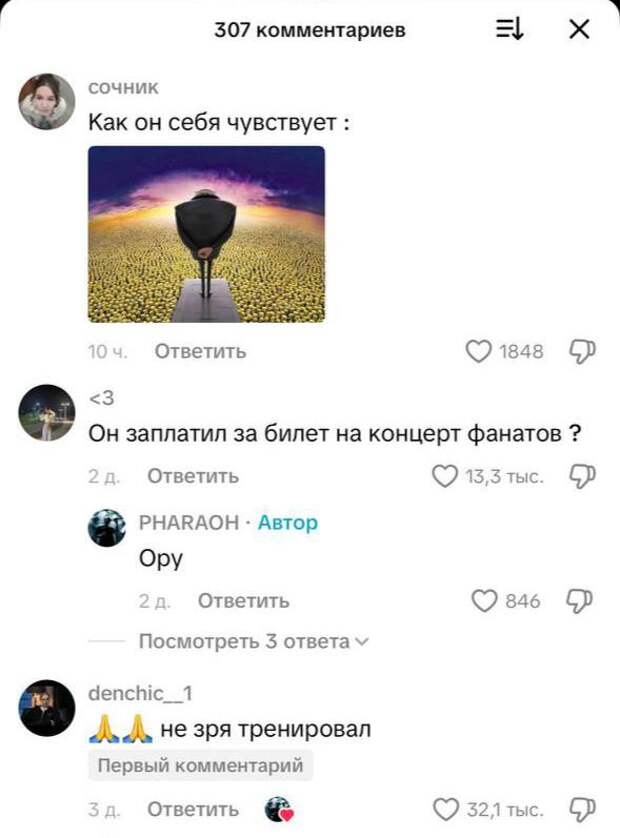Like the comment with 13,3 тыс. likes

pos(444,476)
